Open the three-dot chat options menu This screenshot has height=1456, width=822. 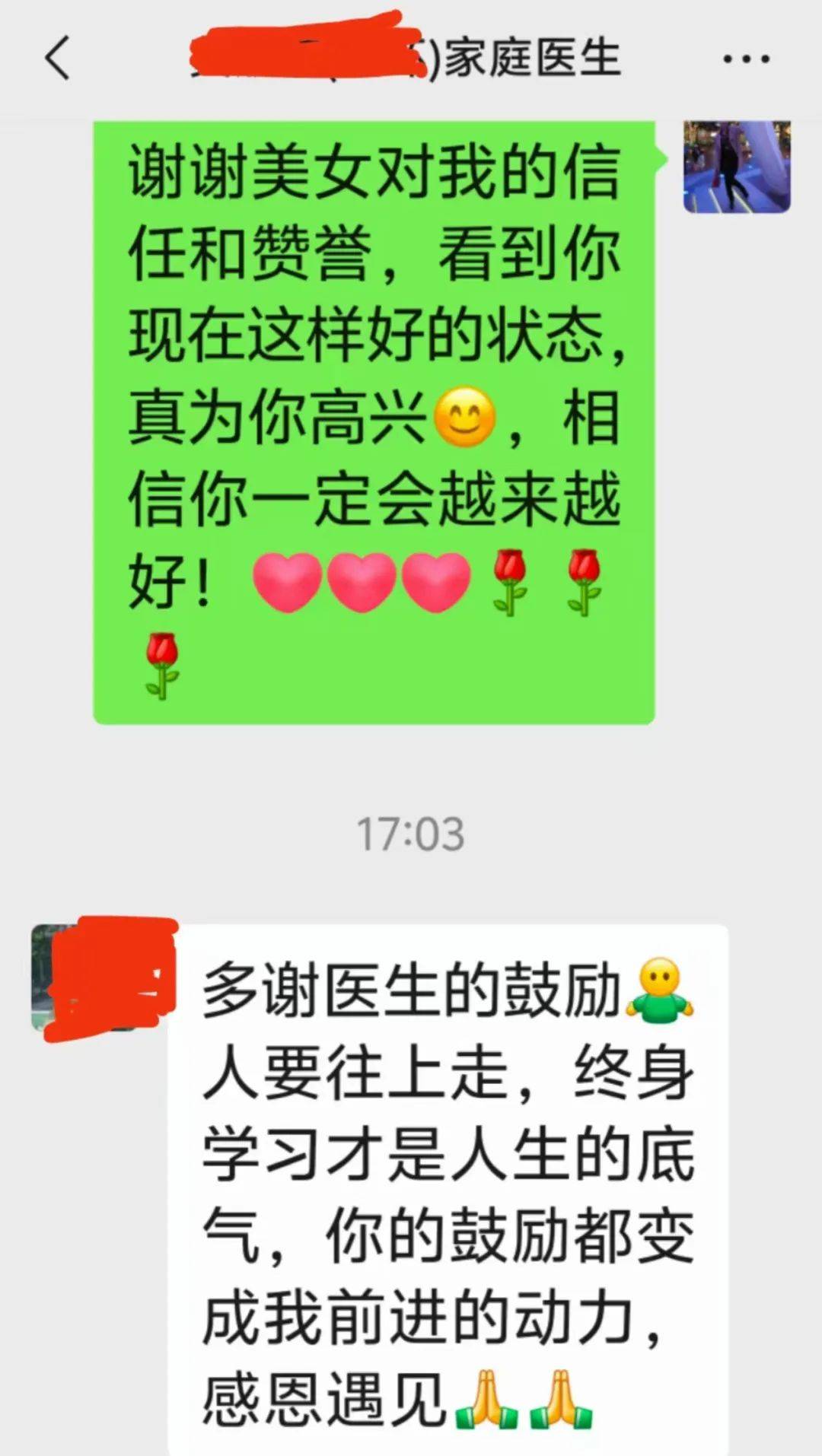tap(745, 59)
